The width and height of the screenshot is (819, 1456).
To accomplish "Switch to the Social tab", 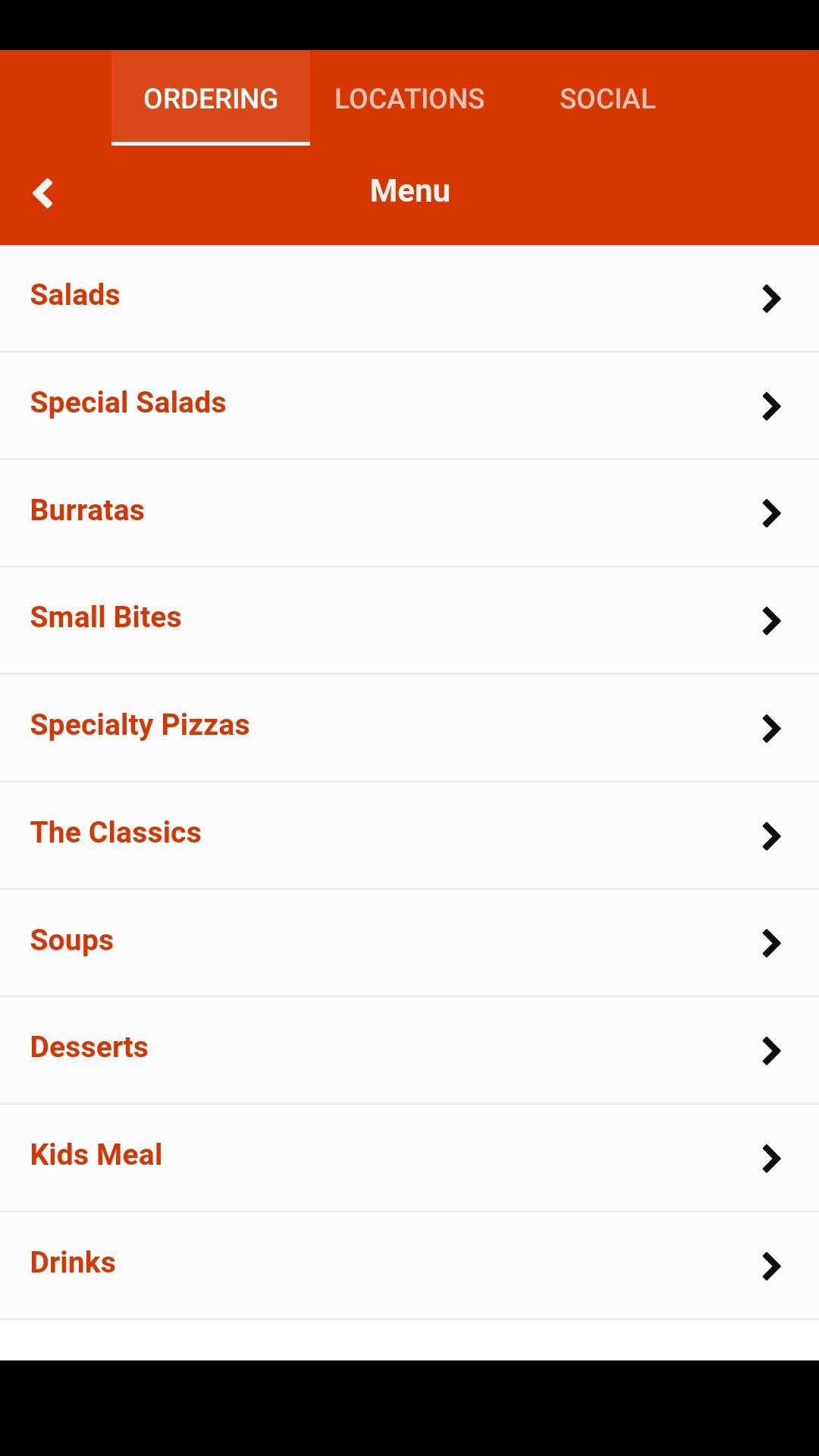I will coord(607,99).
